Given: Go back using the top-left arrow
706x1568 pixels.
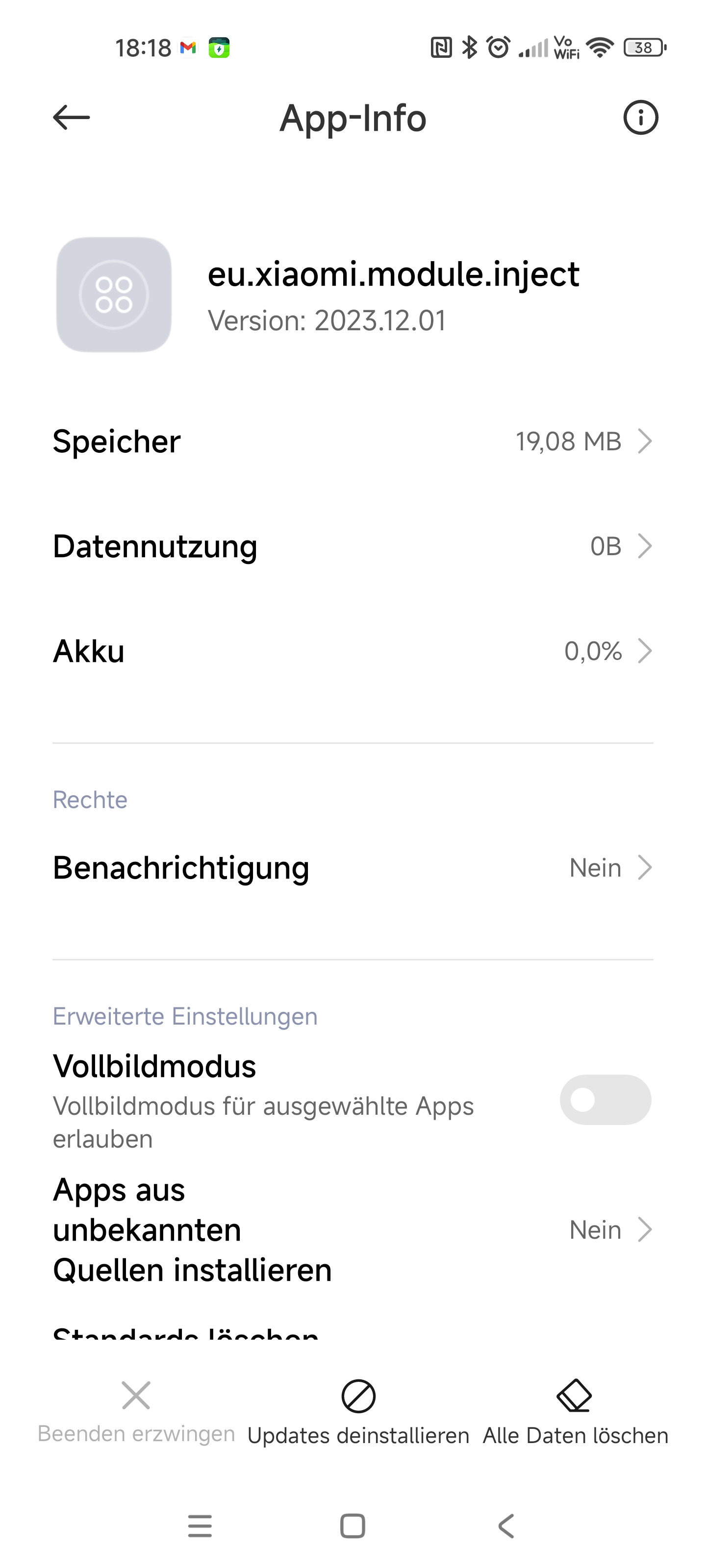Looking at the screenshot, I should pos(71,118).
